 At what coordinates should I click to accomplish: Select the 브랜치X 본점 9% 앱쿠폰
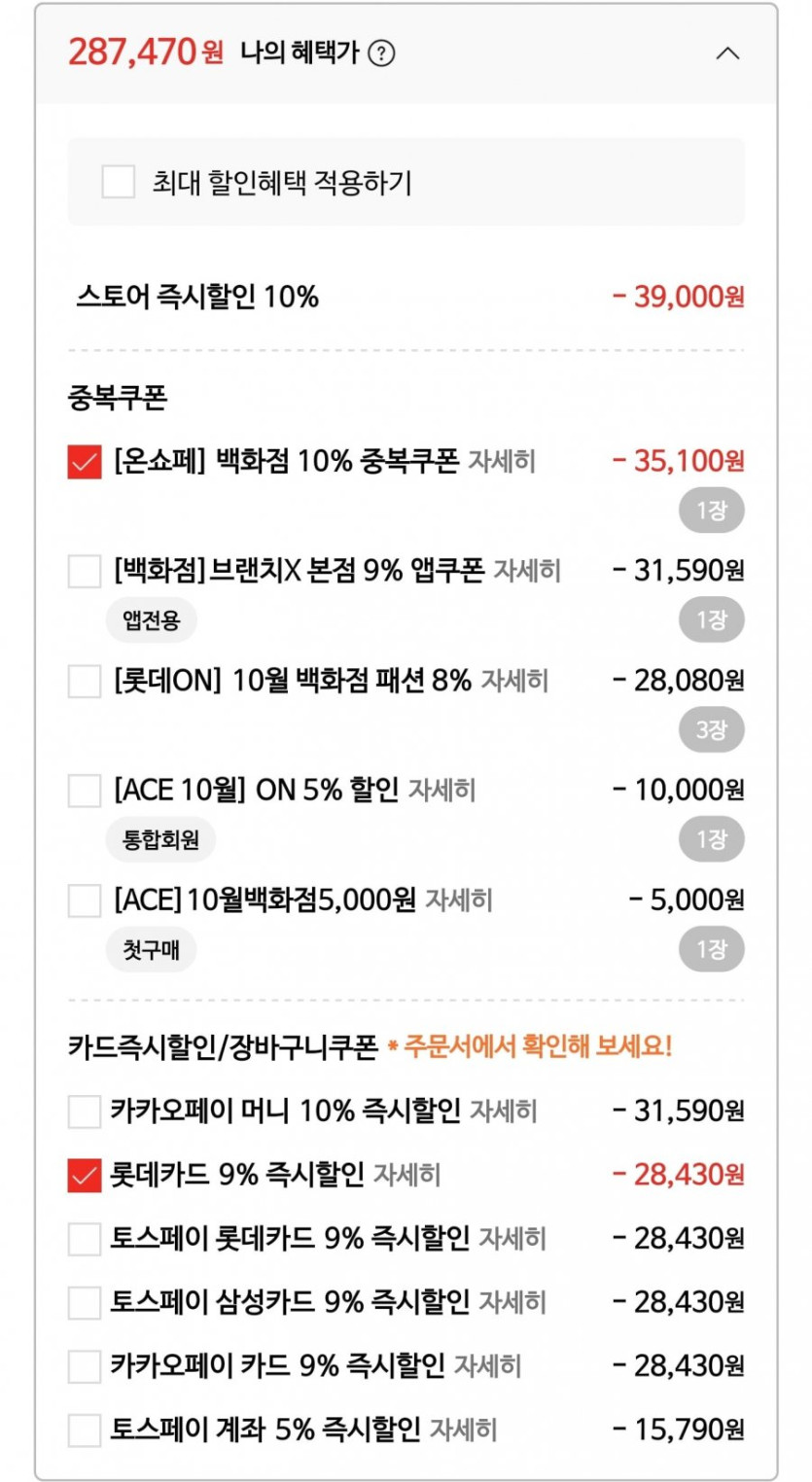[x=85, y=571]
